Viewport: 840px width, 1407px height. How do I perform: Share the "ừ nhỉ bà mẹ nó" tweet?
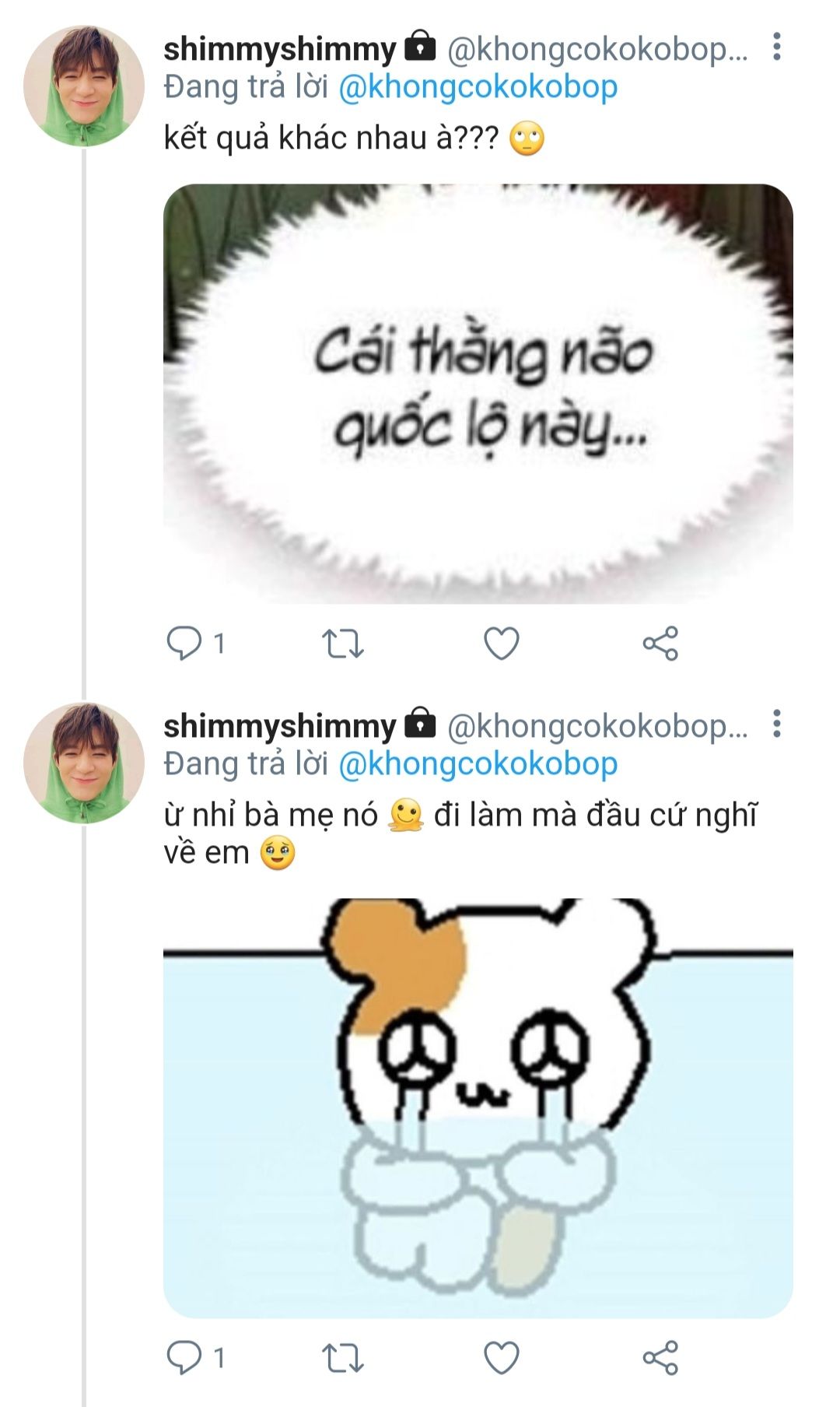(660, 1358)
